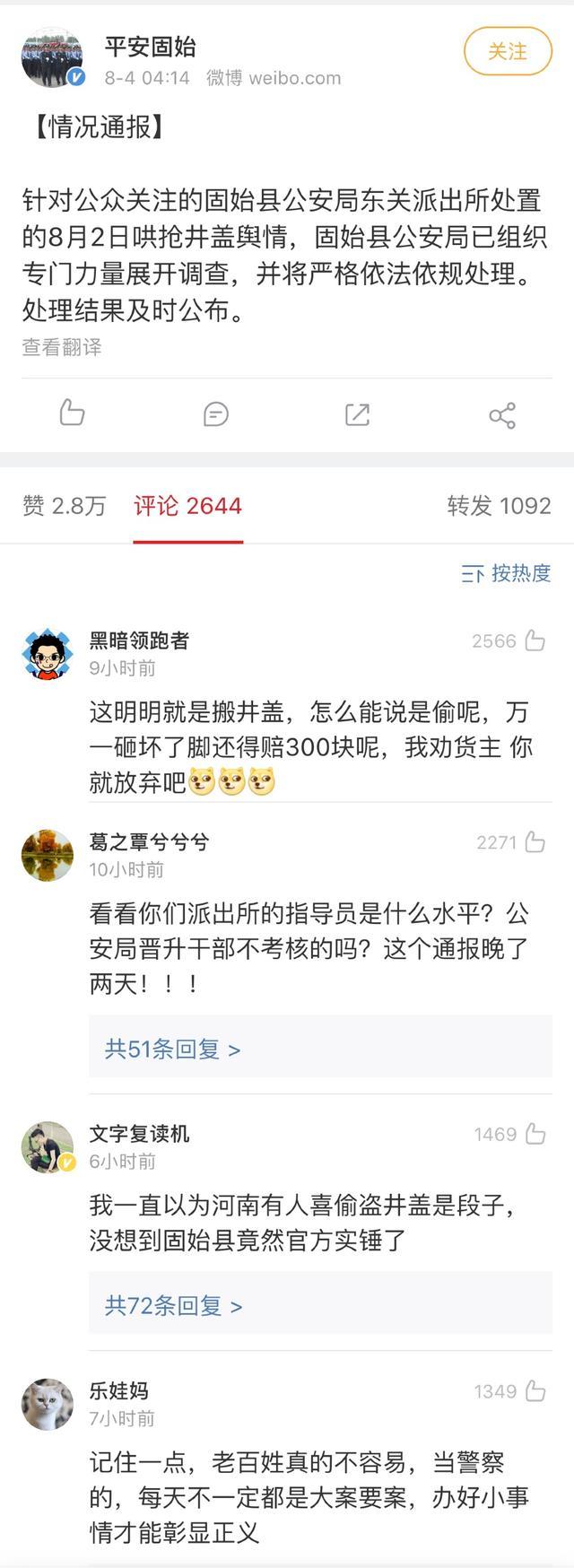
Task: Like 乐娃妈's comment
Action: tap(535, 1391)
